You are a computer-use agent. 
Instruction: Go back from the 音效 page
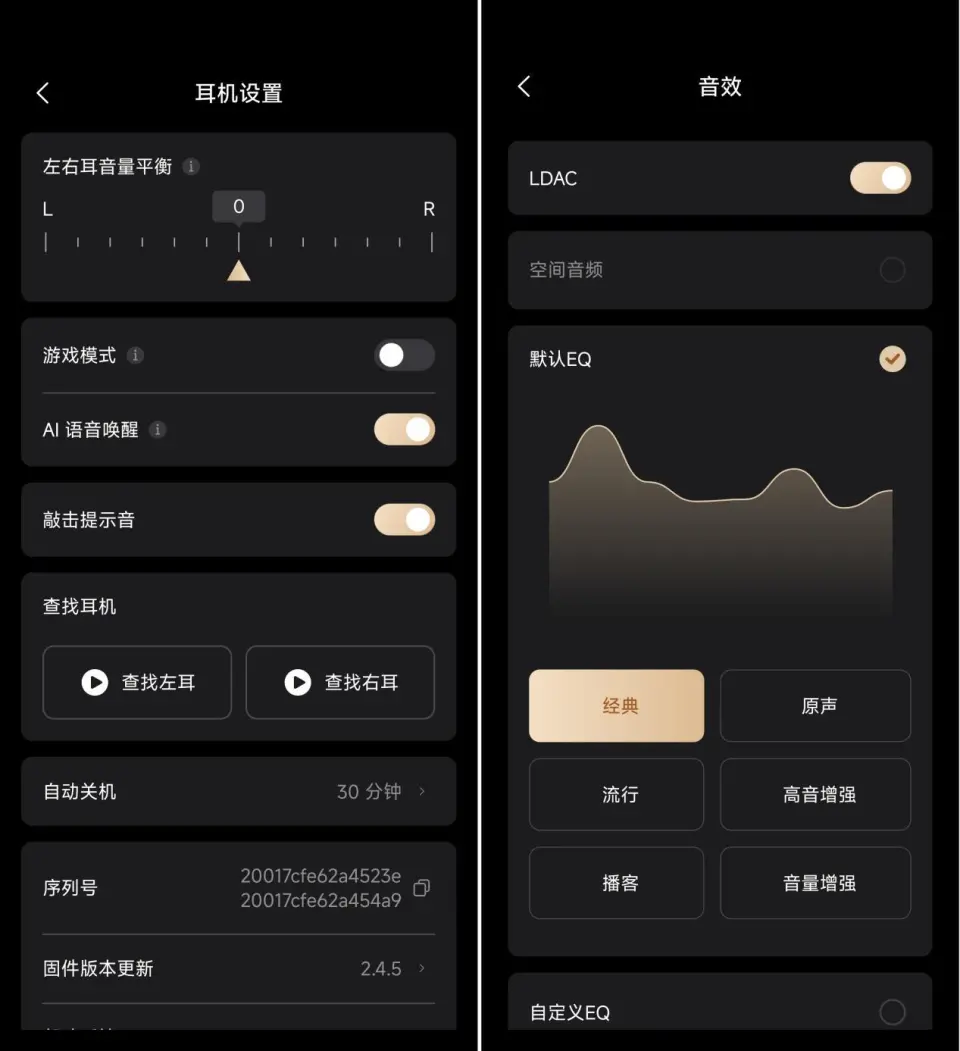point(523,86)
